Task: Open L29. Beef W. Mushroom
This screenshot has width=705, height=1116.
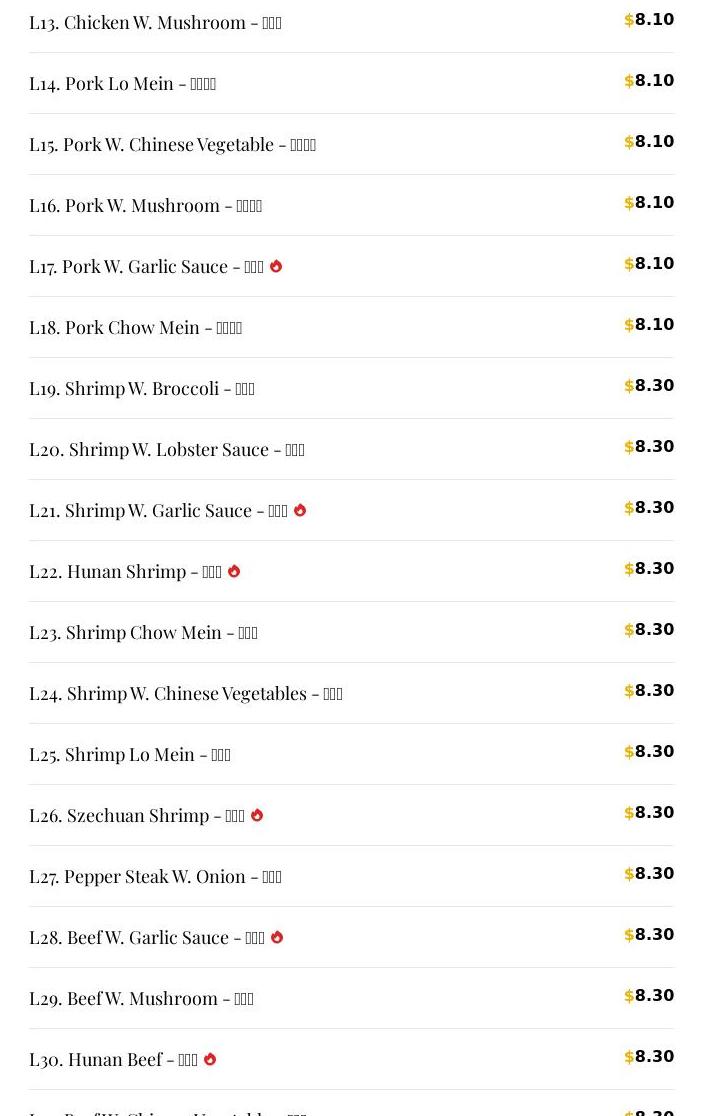Action: (141, 998)
